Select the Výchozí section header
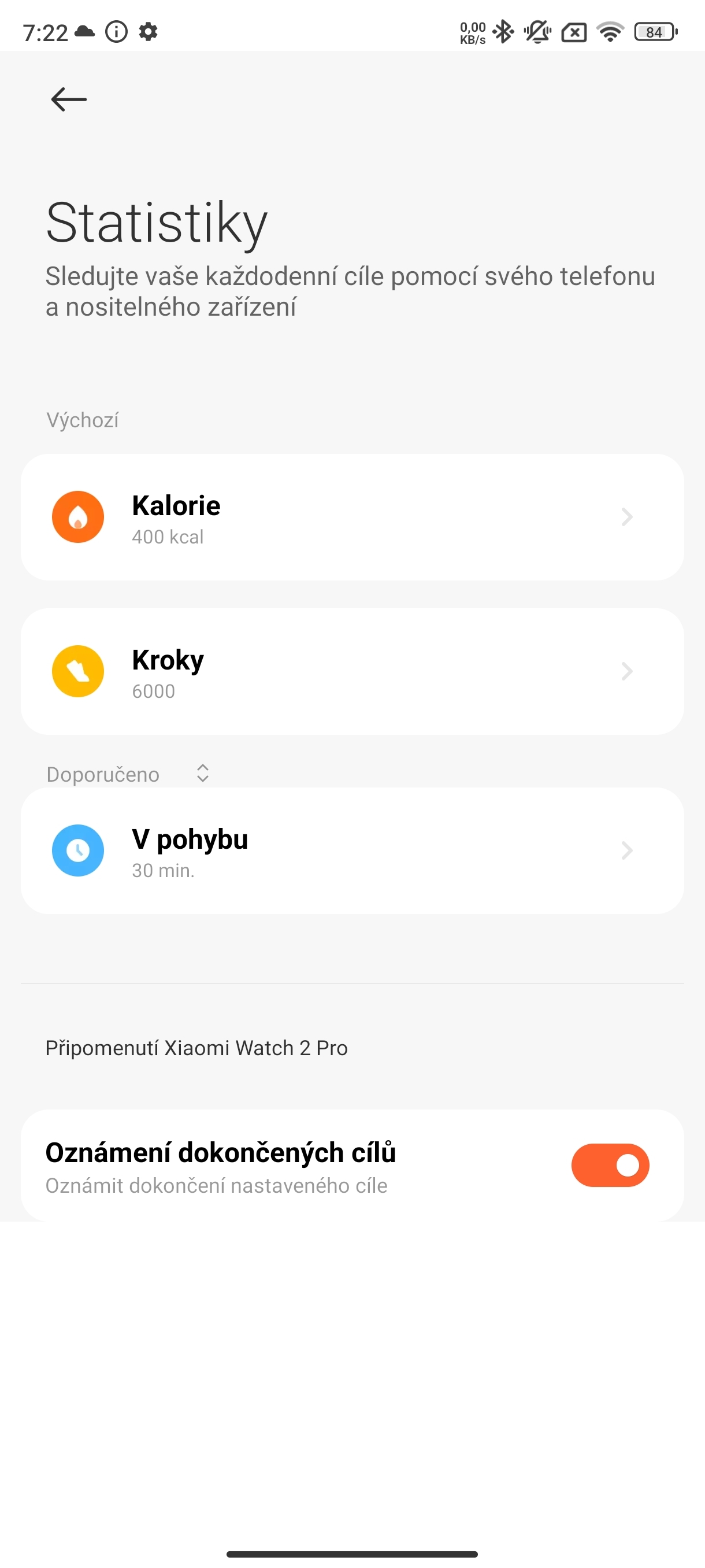Screen dimensions: 705x1568 tap(82, 419)
